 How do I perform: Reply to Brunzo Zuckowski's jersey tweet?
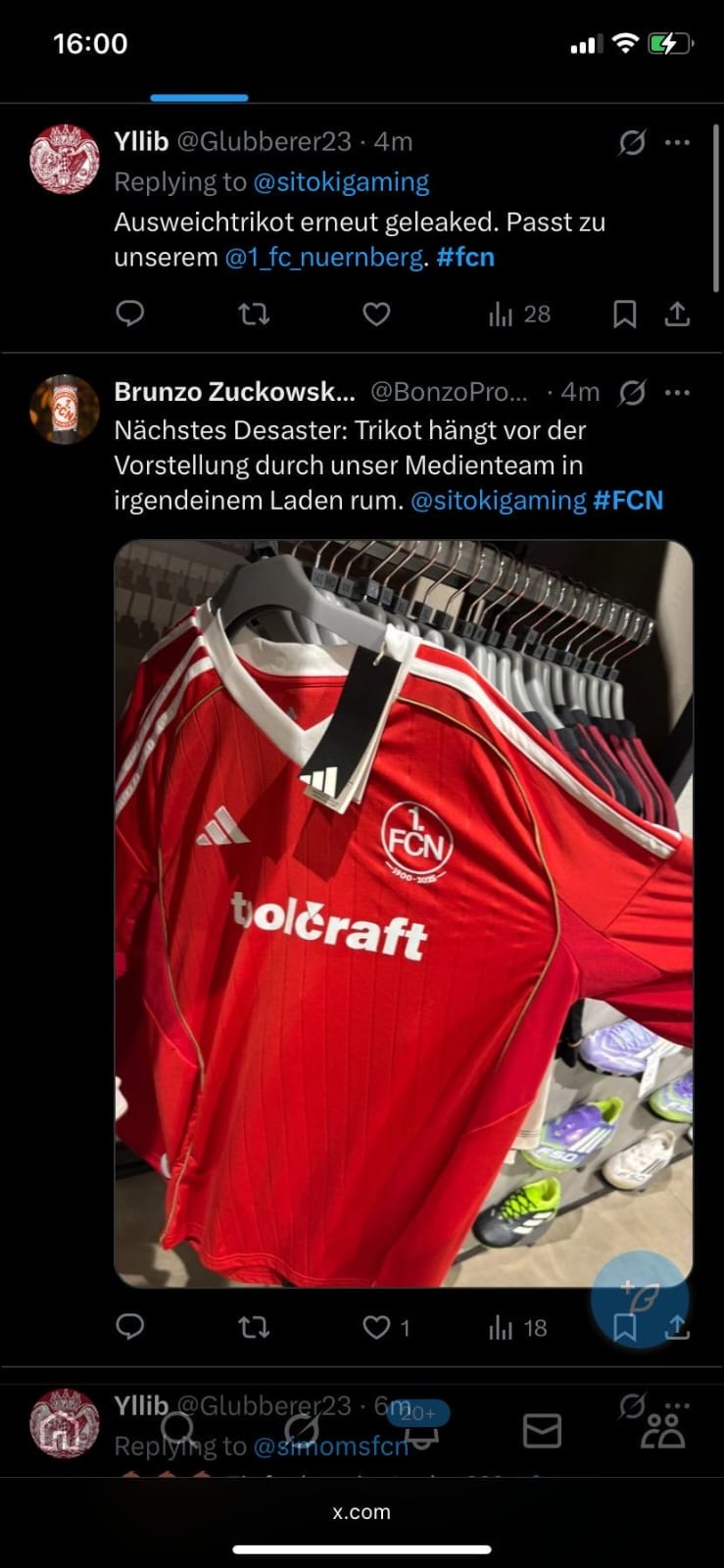click(x=130, y=1327)
